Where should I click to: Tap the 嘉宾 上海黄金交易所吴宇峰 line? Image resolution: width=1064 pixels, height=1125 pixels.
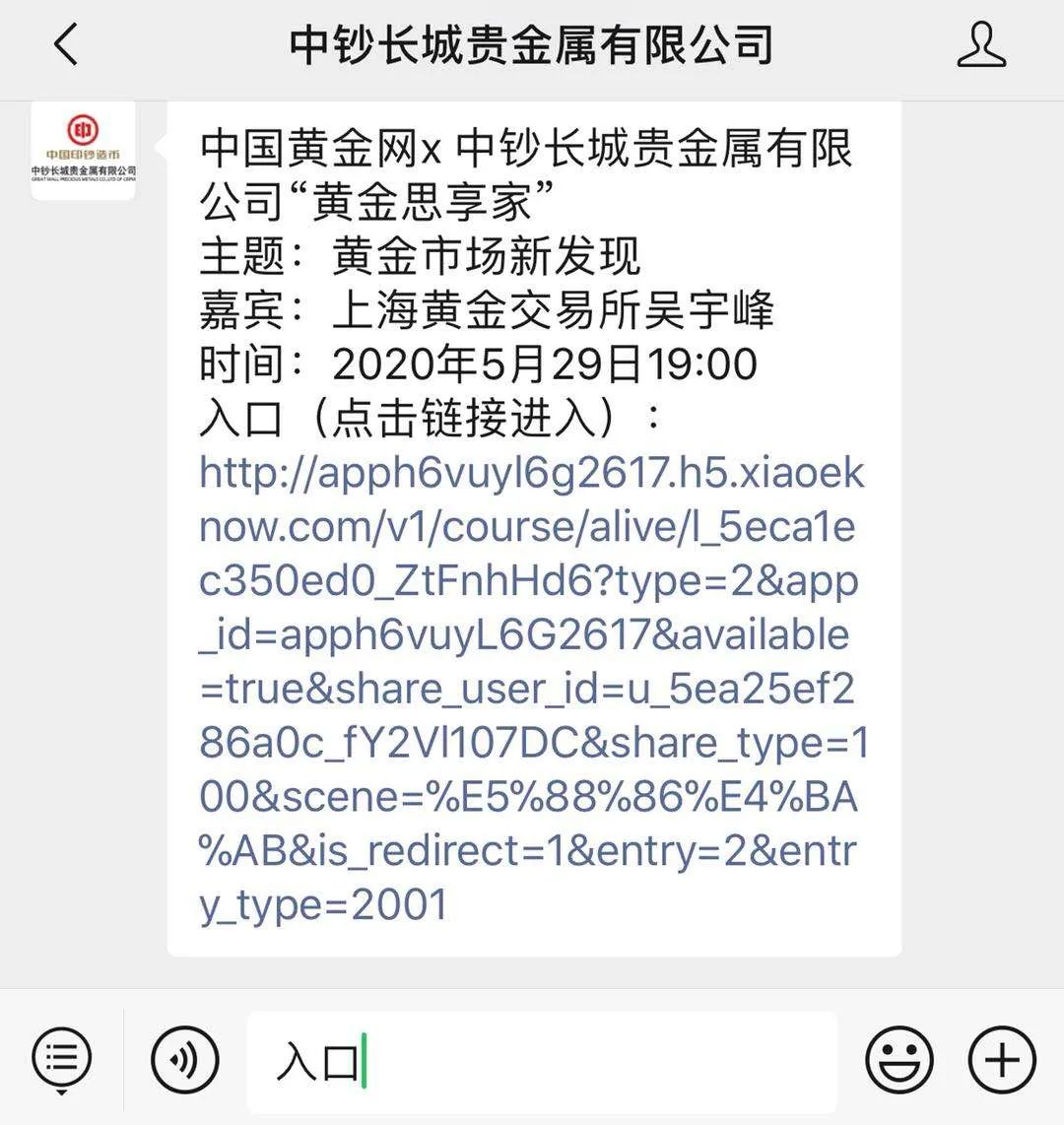coord(488,309)
